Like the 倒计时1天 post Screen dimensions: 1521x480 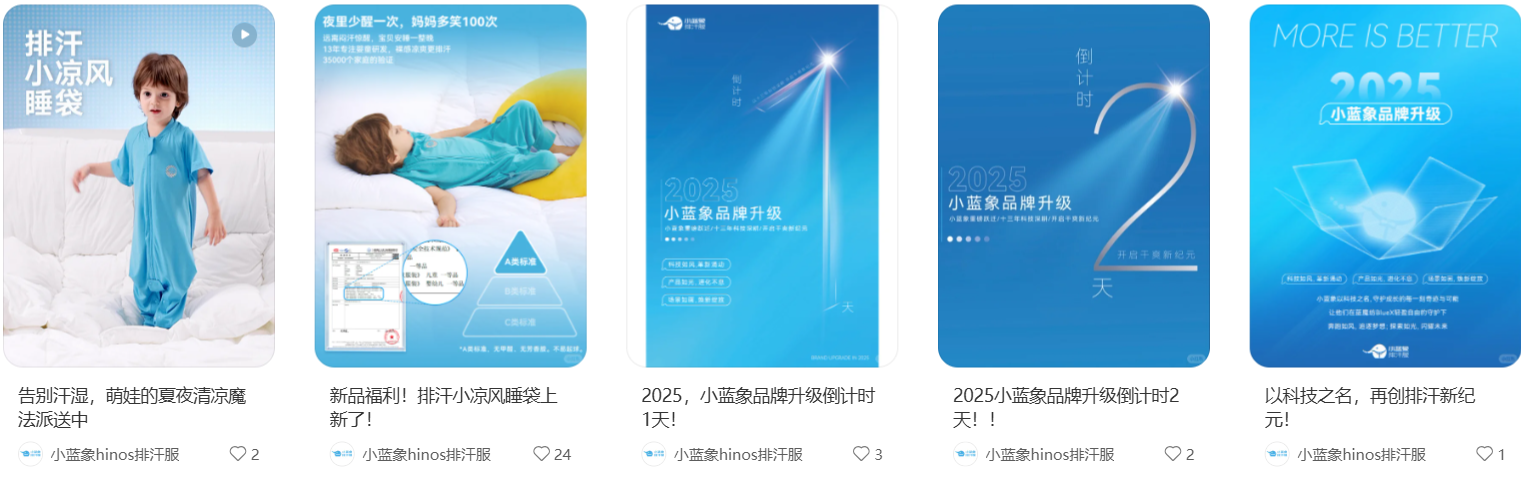coord(861,454)
